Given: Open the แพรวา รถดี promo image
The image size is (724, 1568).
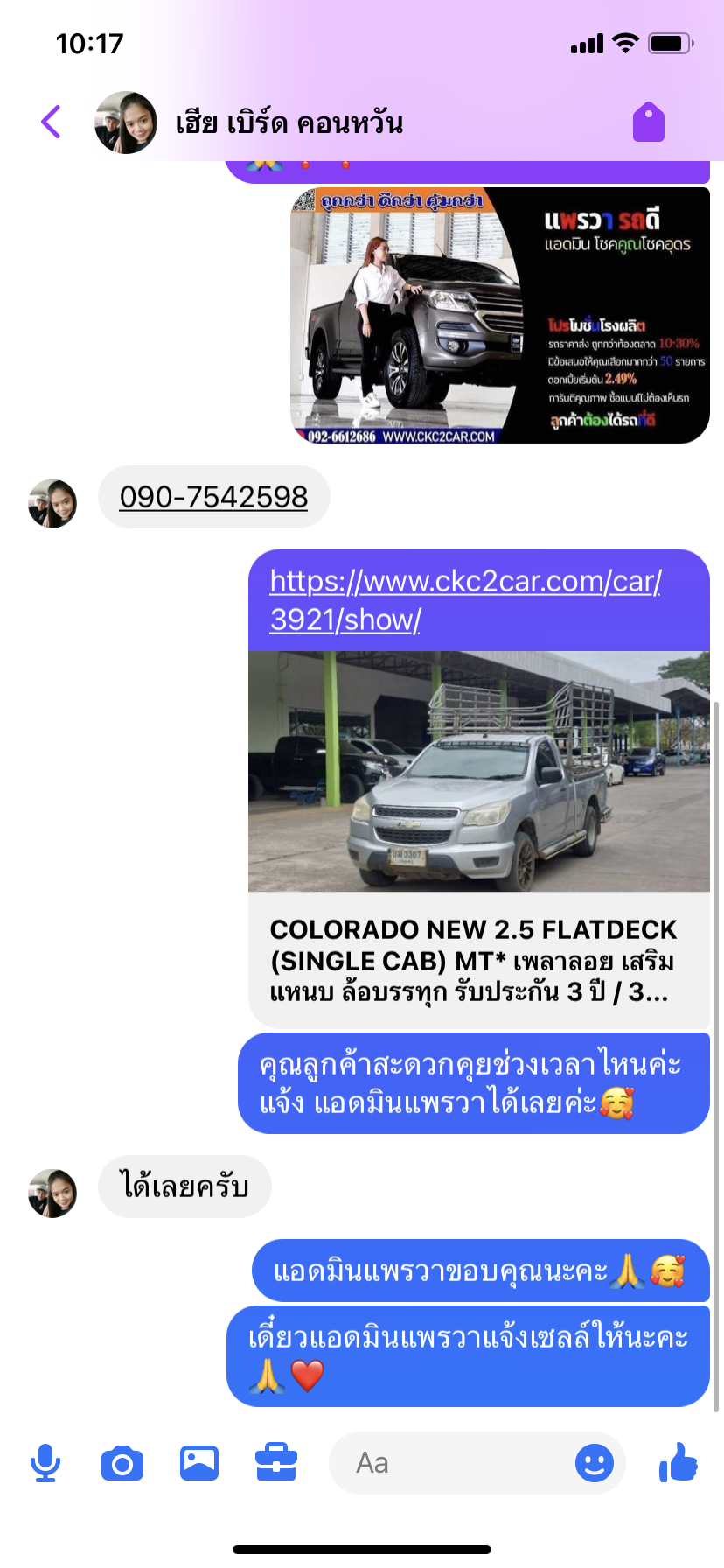Looking at the screenshot, I should (499, 316).
